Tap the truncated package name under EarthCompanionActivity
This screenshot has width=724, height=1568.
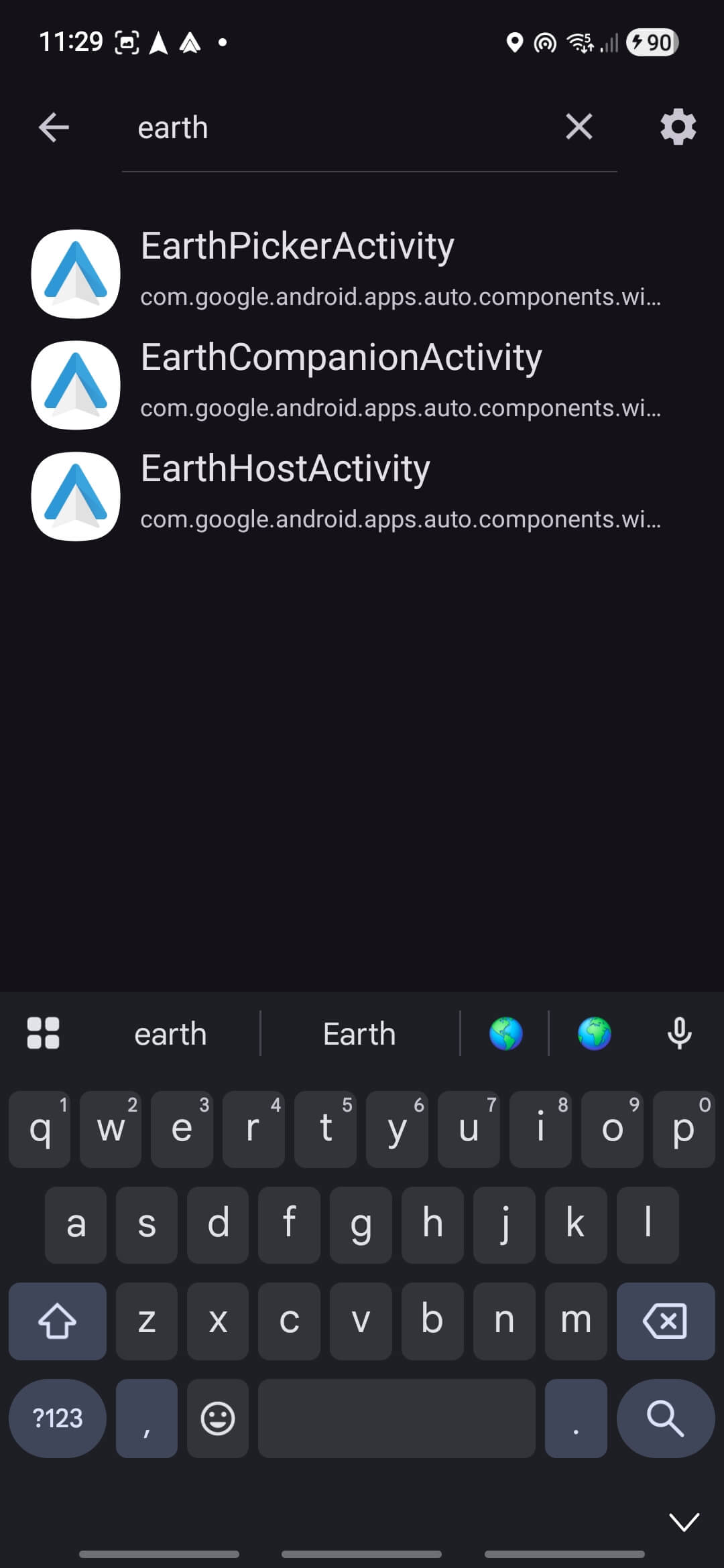pyautogui.click(x=400, y=408)
